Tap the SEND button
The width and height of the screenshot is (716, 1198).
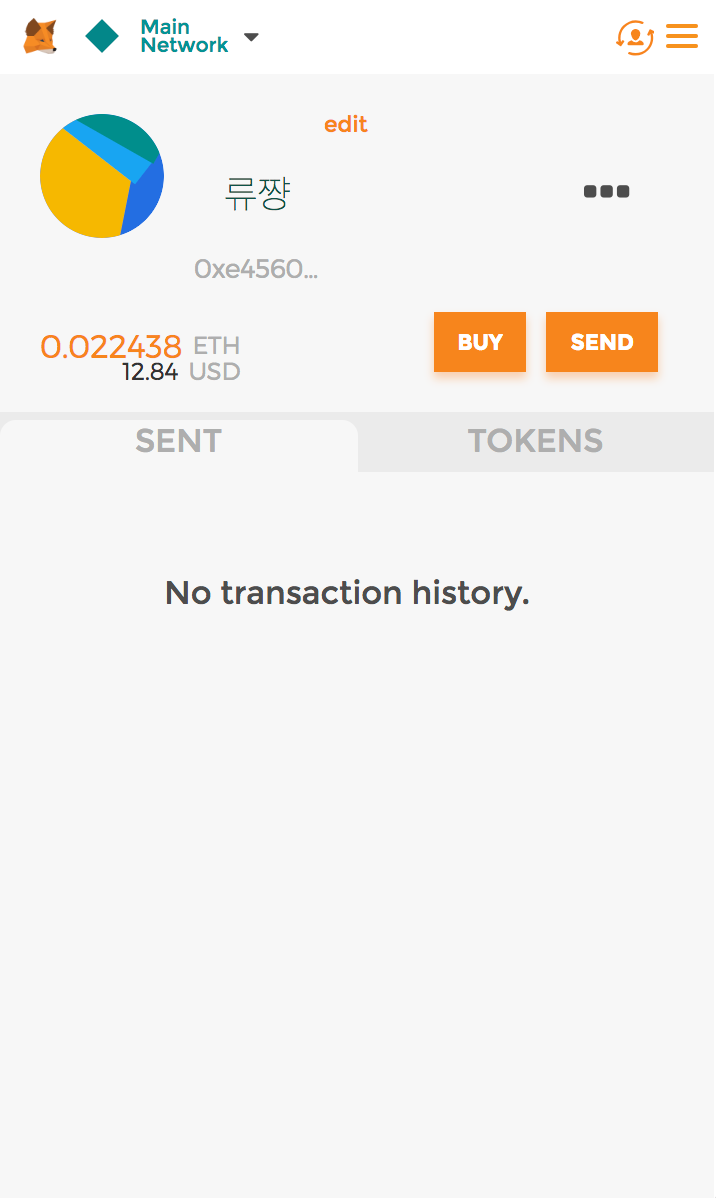click(602, 342)
